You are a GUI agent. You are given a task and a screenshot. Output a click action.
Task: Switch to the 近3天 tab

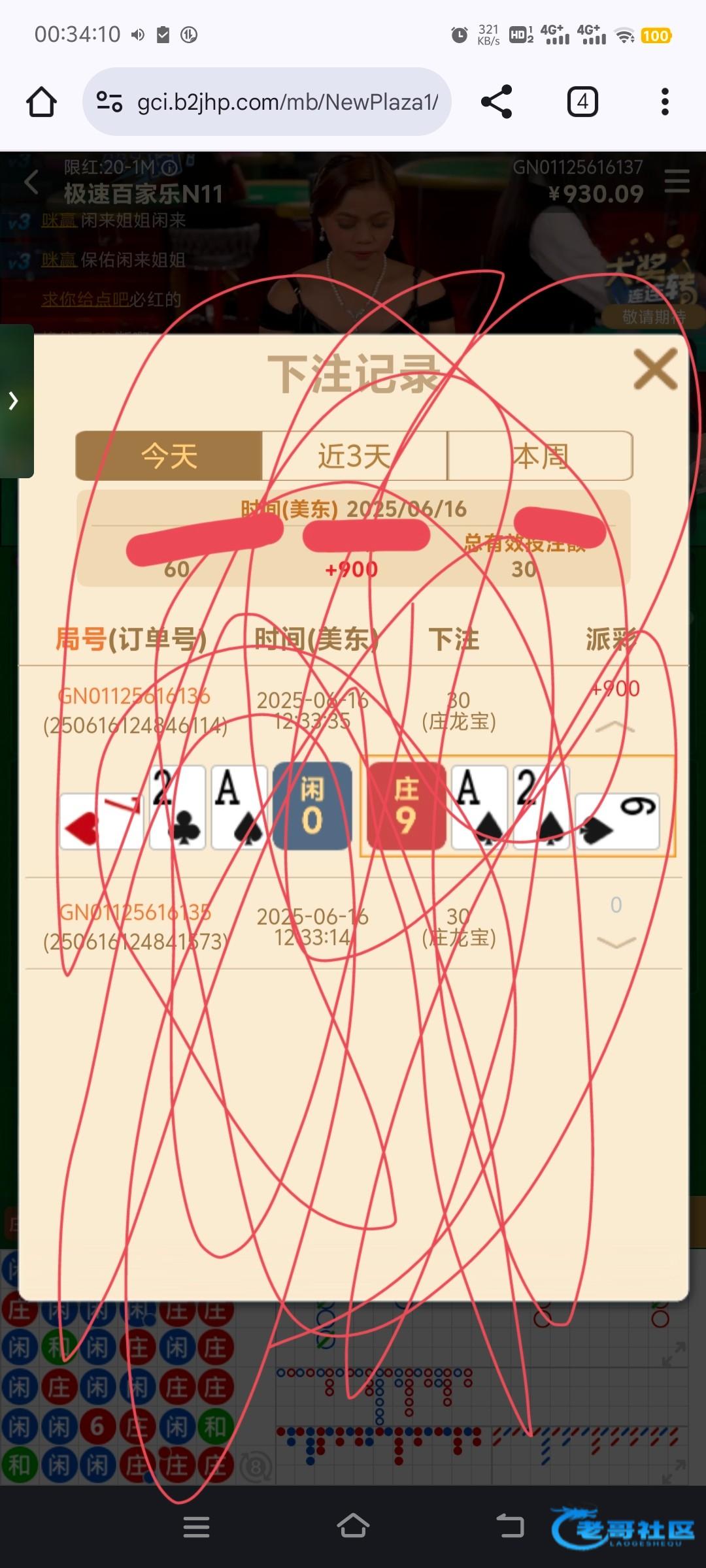[354, 456]
